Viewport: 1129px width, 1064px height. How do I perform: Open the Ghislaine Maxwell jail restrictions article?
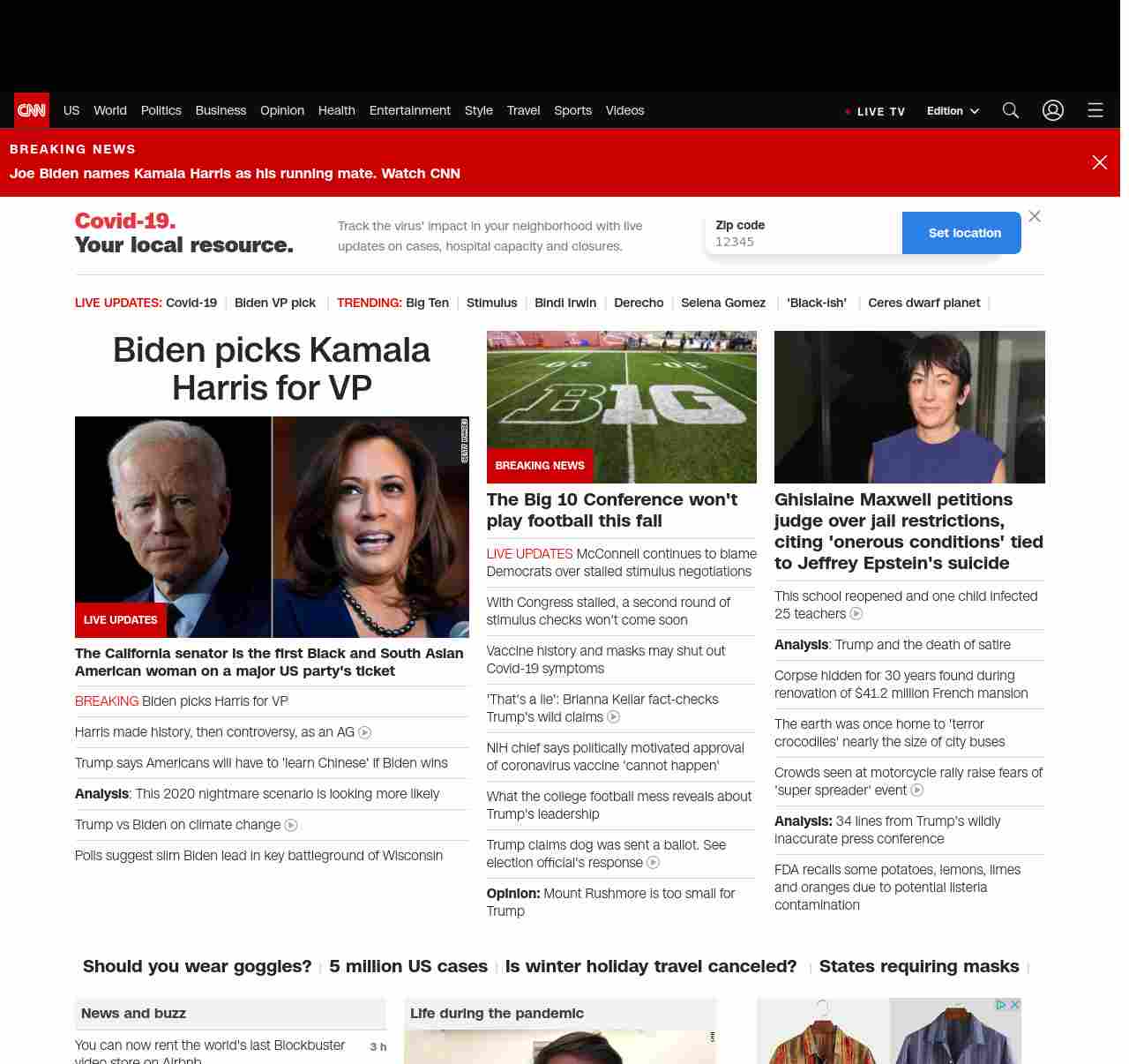point(908,531)
